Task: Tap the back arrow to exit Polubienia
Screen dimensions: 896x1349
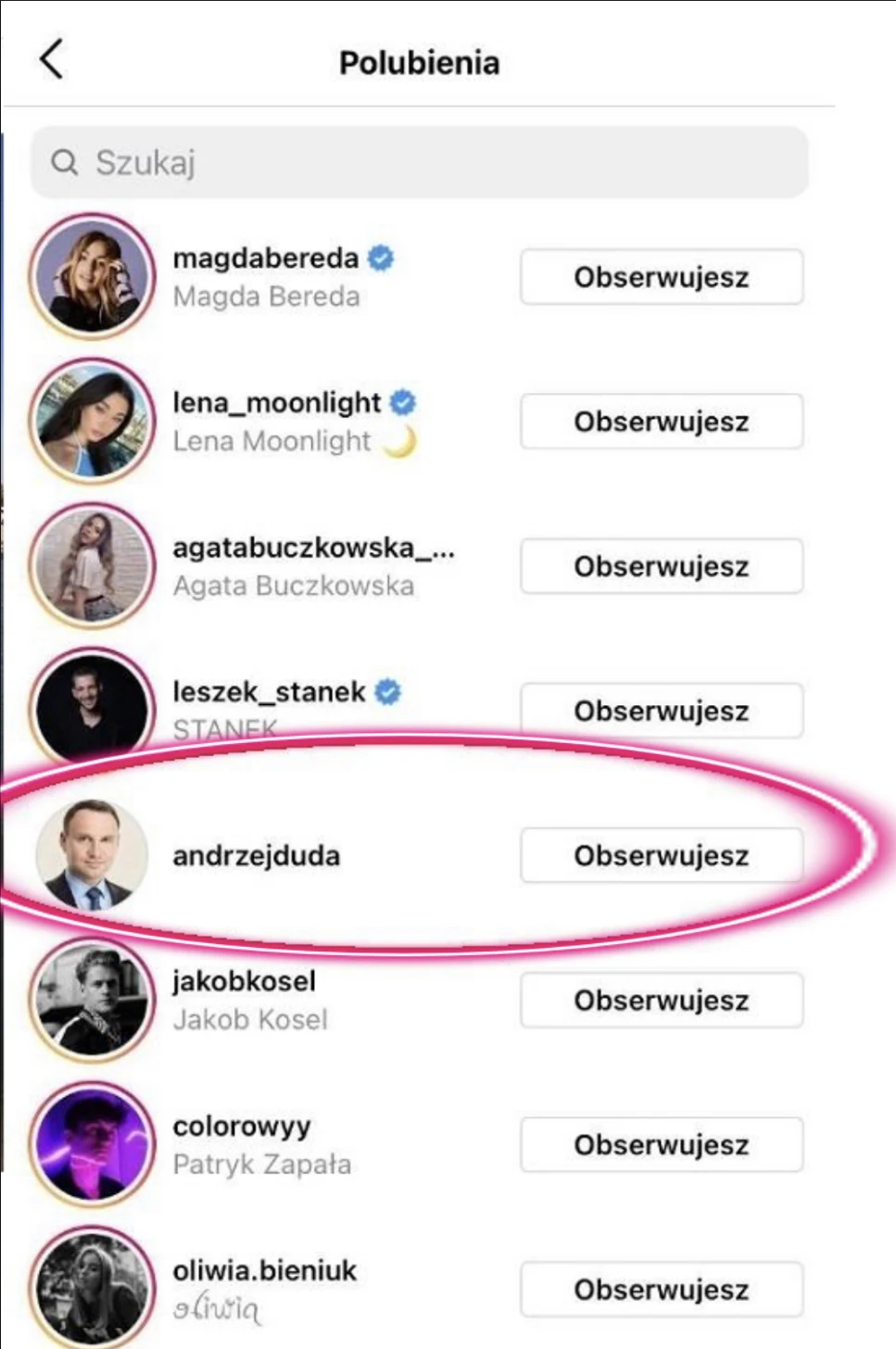Action: (x=53, y=58)
